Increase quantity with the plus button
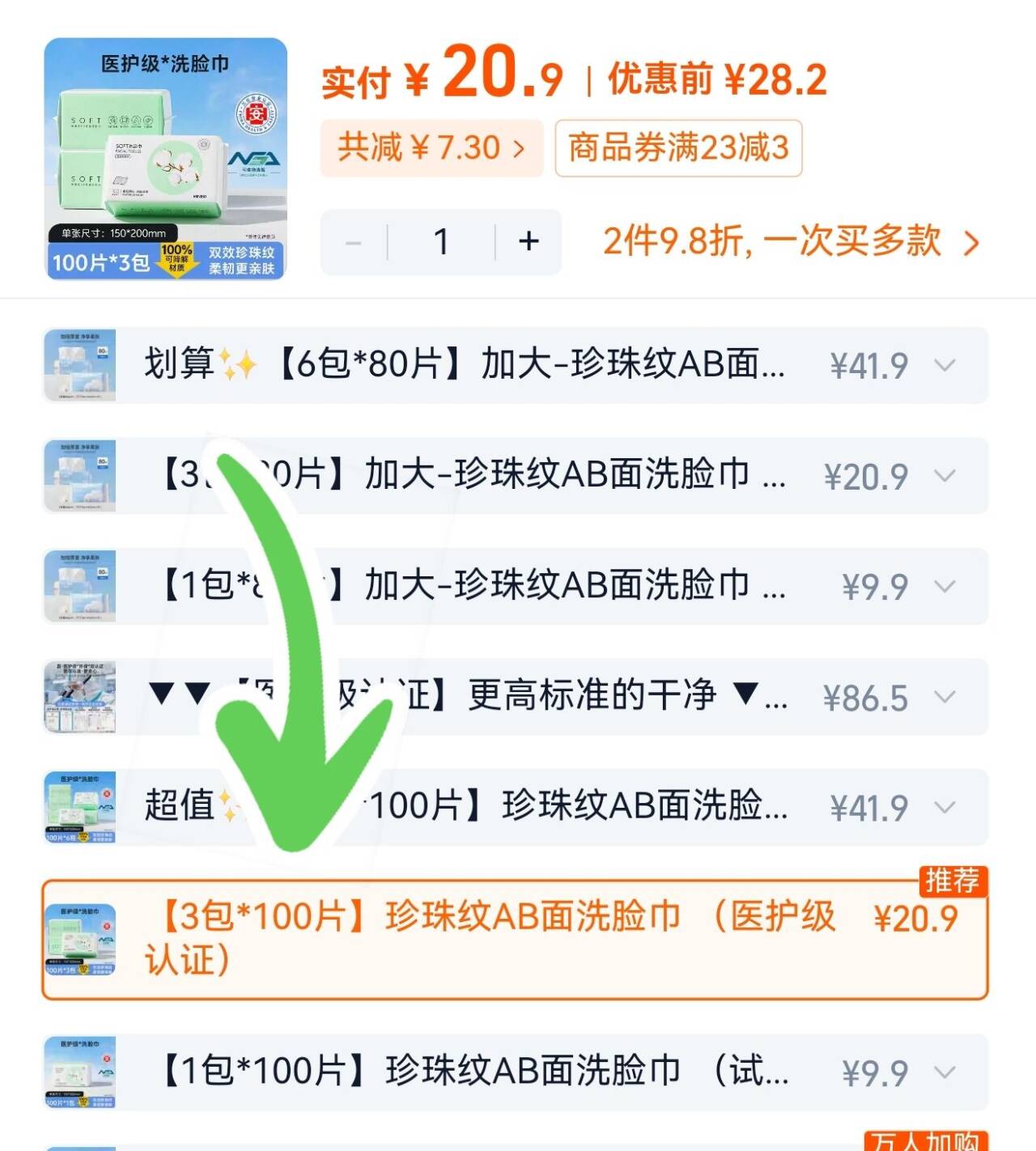 point(529,241)
